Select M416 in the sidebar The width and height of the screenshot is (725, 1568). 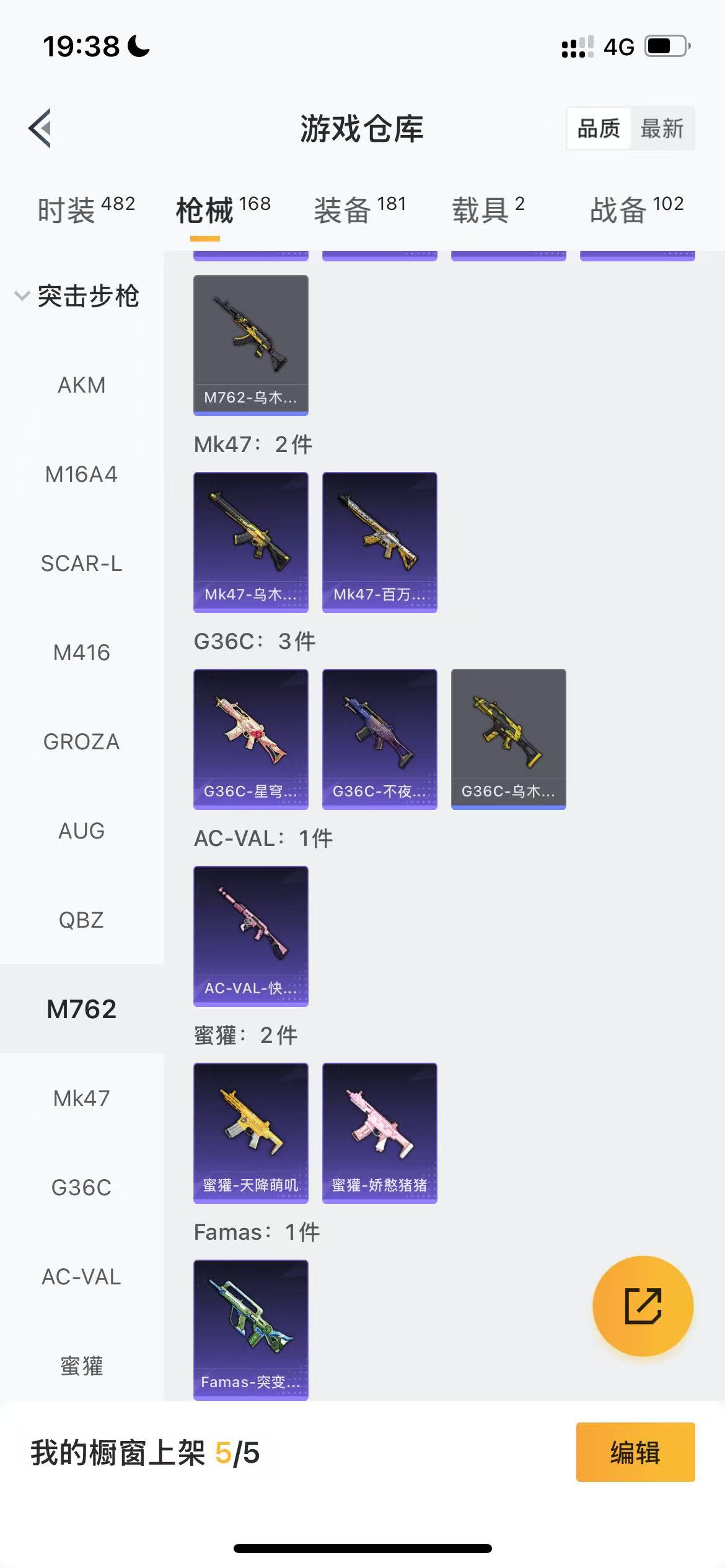[x=81, y=653]
